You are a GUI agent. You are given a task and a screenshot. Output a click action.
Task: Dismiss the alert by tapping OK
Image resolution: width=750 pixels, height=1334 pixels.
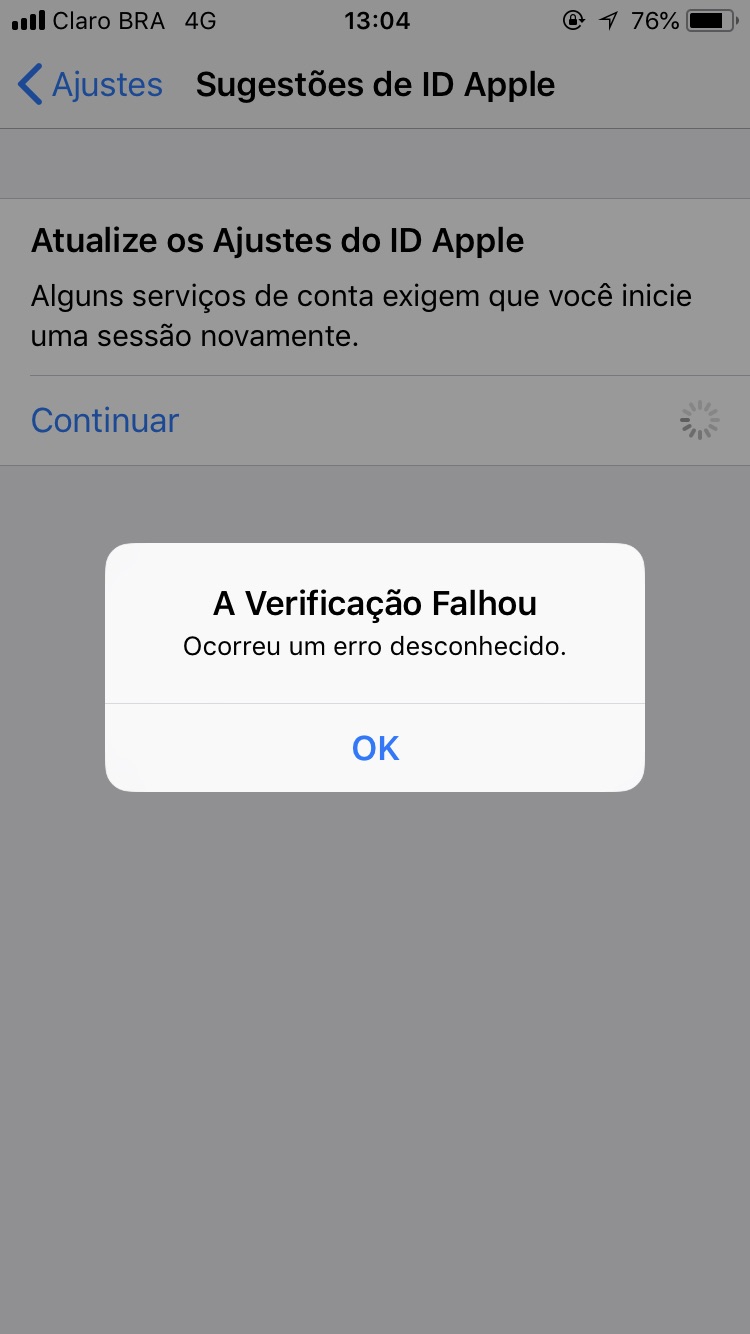pos(375,747)
